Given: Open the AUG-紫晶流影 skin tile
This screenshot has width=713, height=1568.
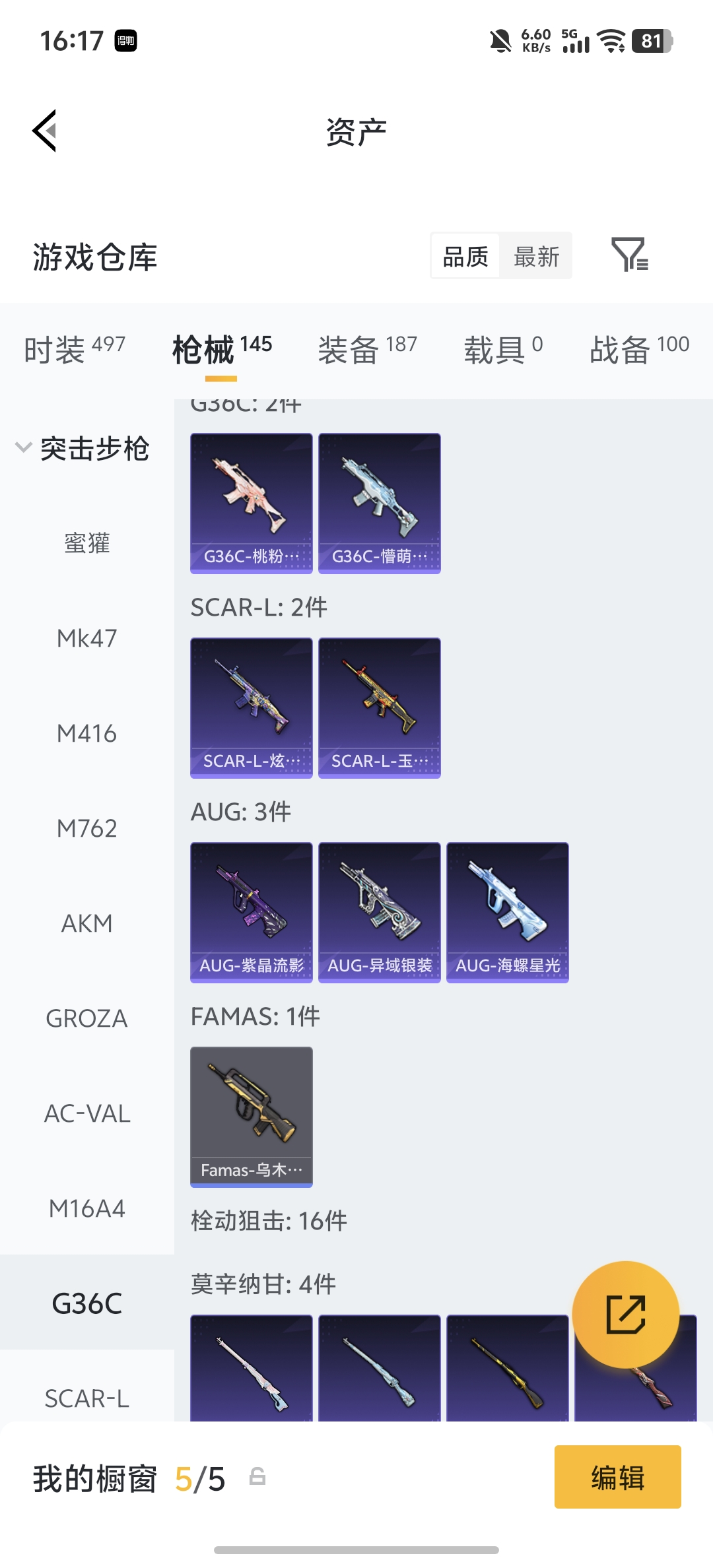Looking at the screenshot, I should pyautogui.click(x=251, y=912).
